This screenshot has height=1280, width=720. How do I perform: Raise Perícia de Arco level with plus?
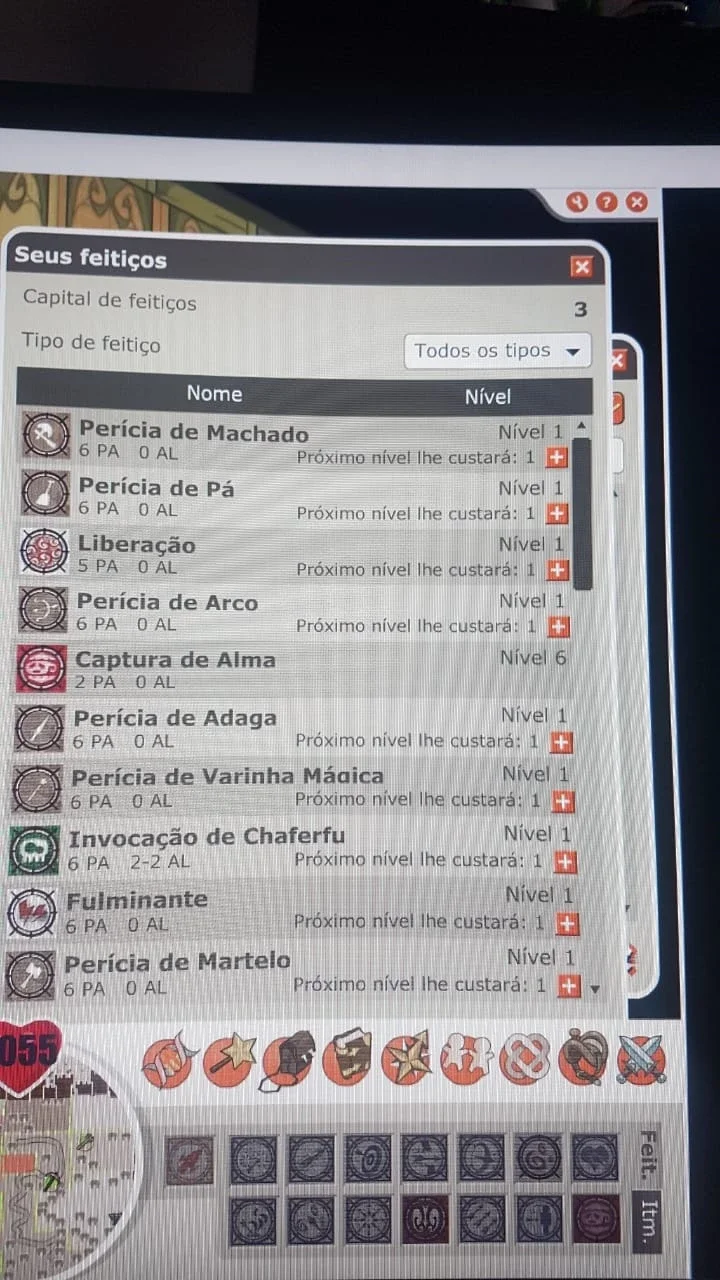pos(559,626)
